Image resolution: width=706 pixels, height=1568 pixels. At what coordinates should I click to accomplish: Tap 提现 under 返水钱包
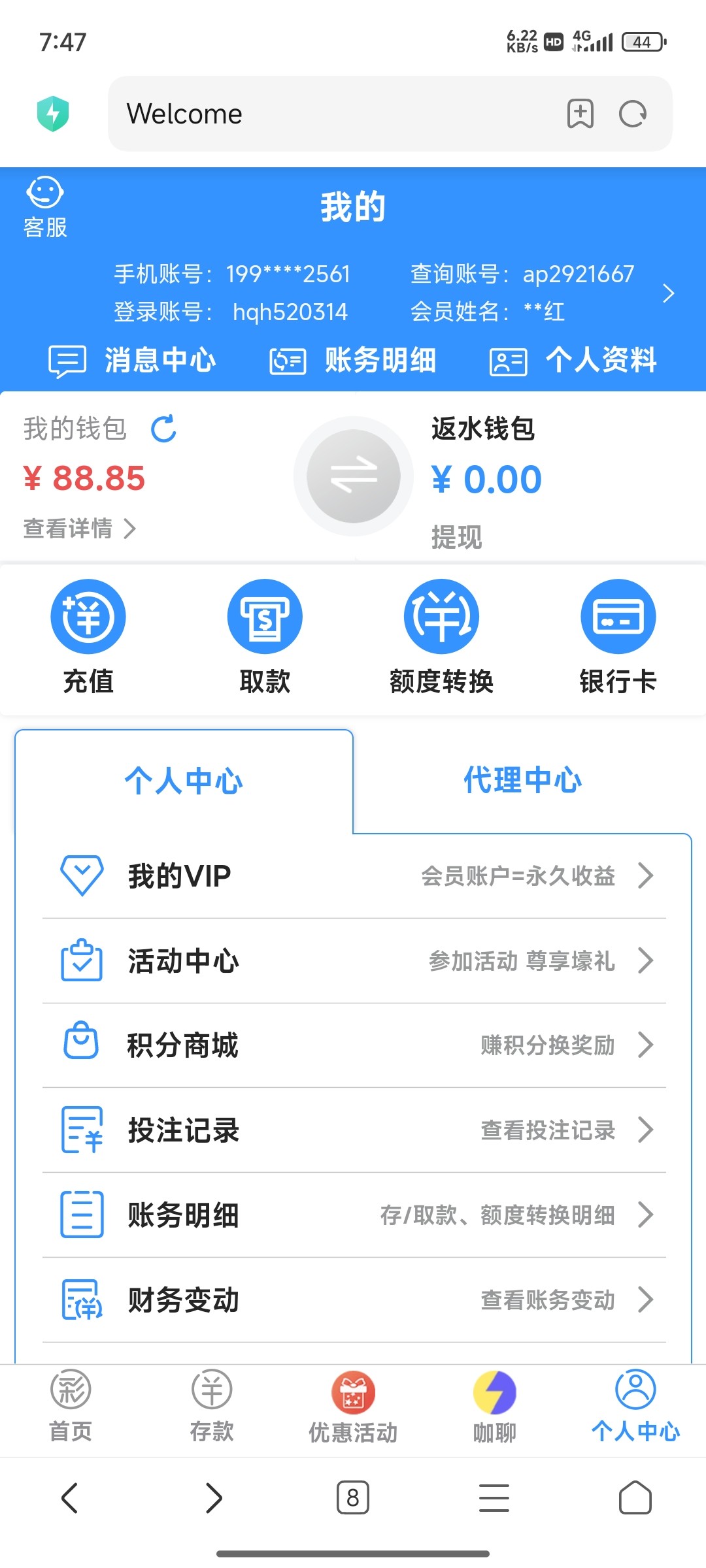[456, 538]
